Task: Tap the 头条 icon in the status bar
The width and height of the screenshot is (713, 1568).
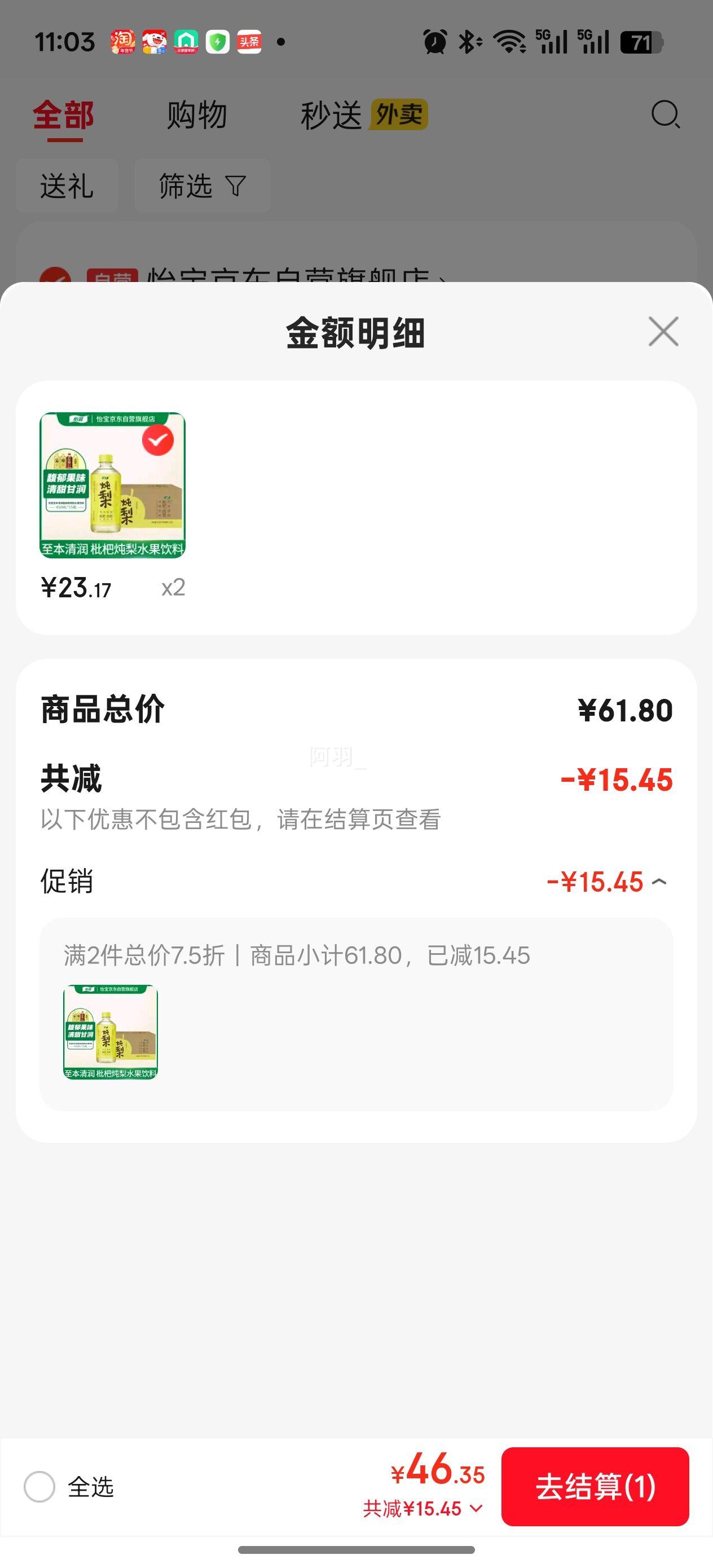Action: (x=251, y=41)
